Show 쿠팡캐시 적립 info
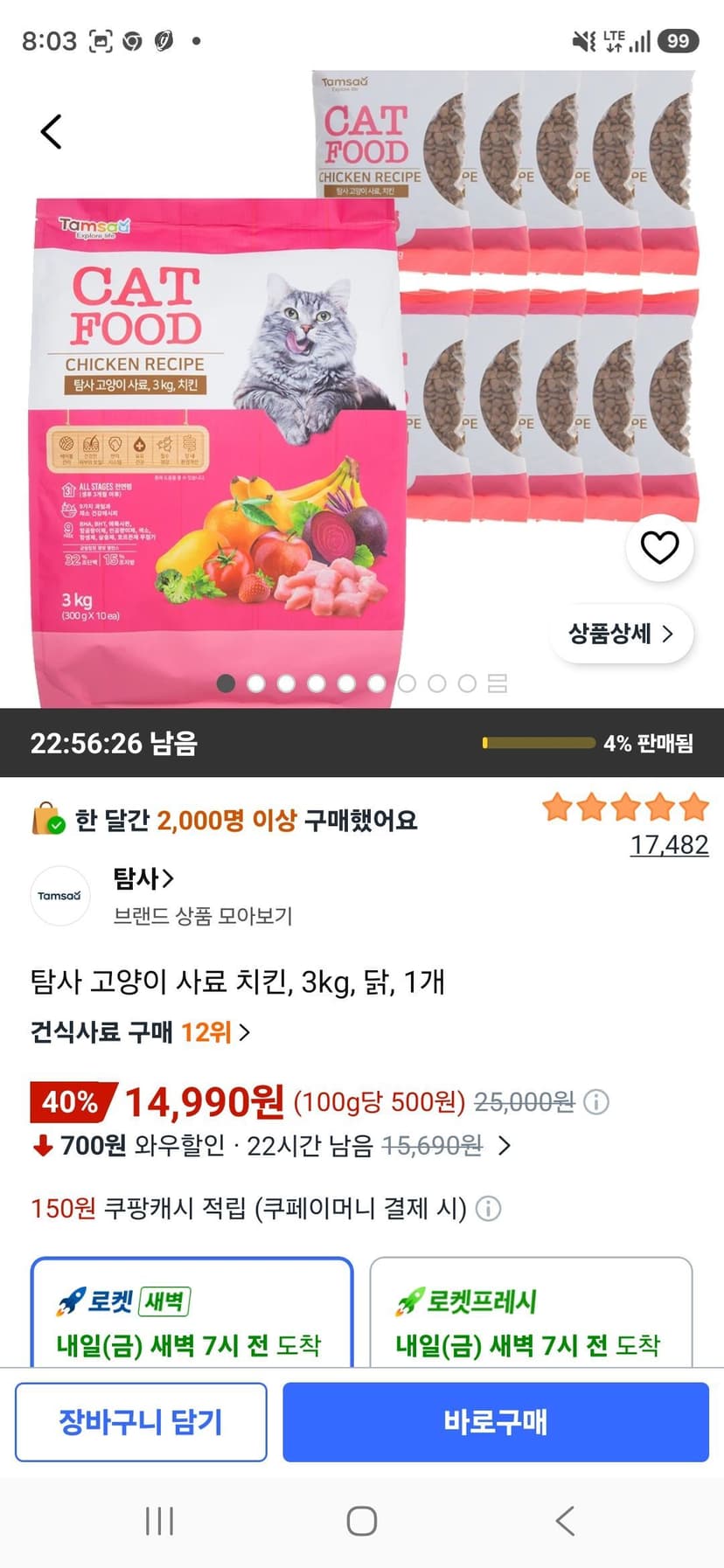The width and height of the screenshot is (724, 1568). click(x=488, y=1209)
